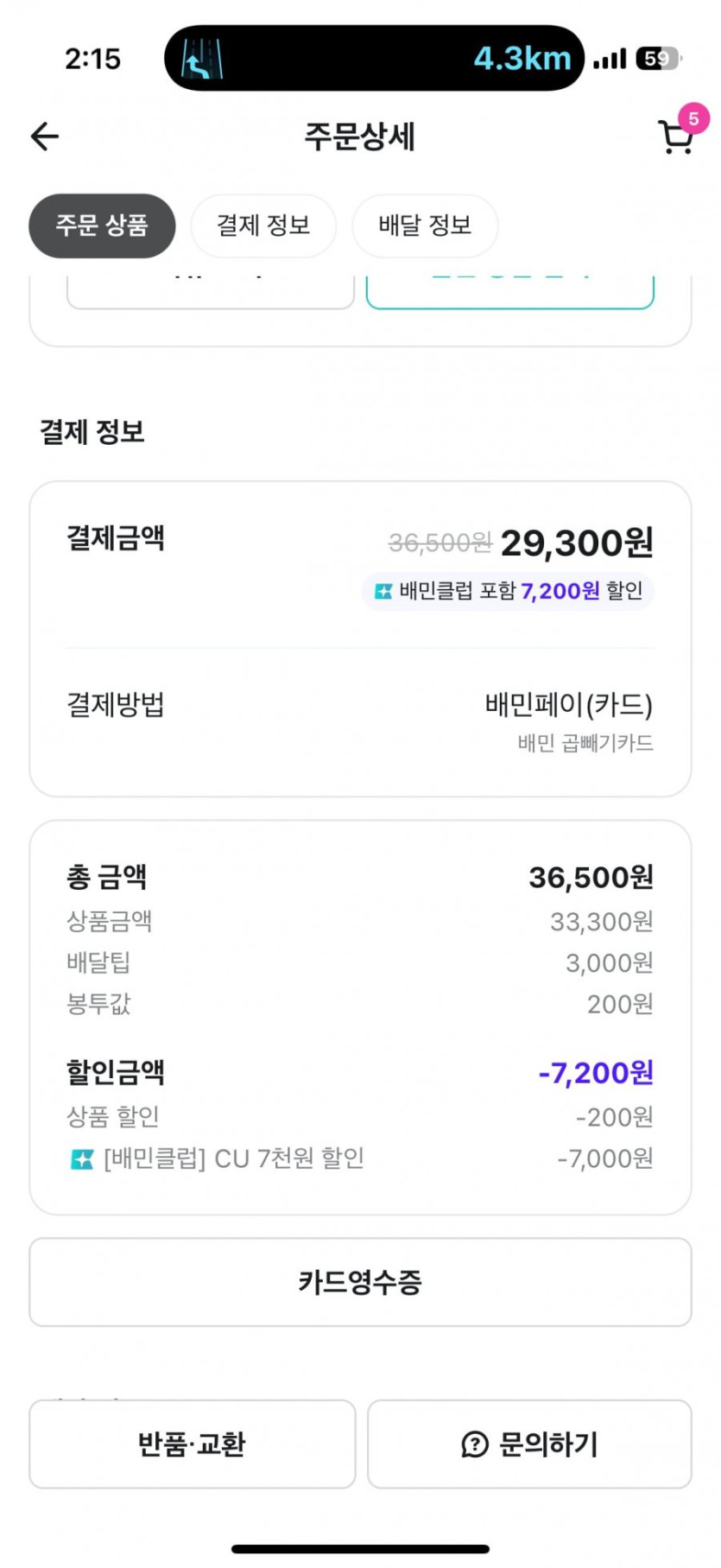View the 카드영수증 card receipt
Viewport: 721px width, 1568px height.
pyautogui.click(x=360, y=1282)
